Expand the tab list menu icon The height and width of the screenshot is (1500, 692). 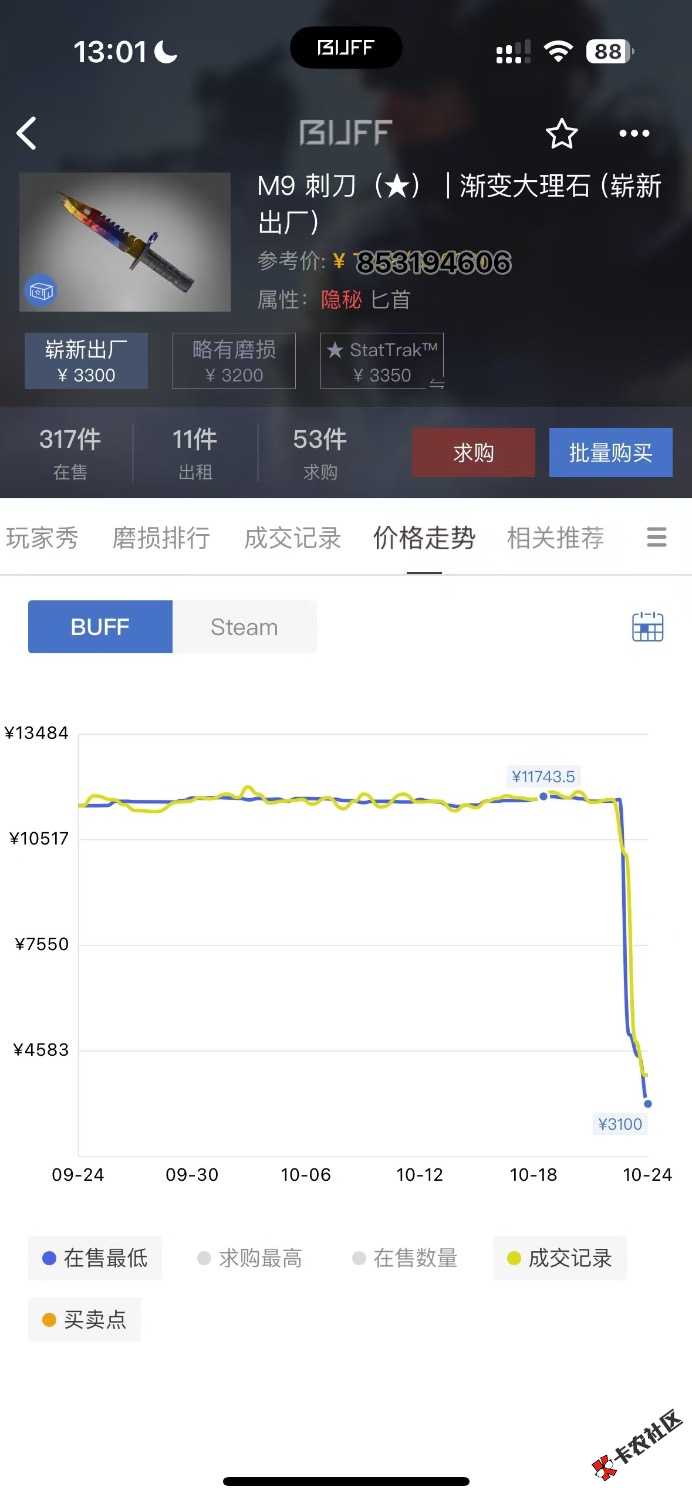pyautogui.click(x=656, y=538)
